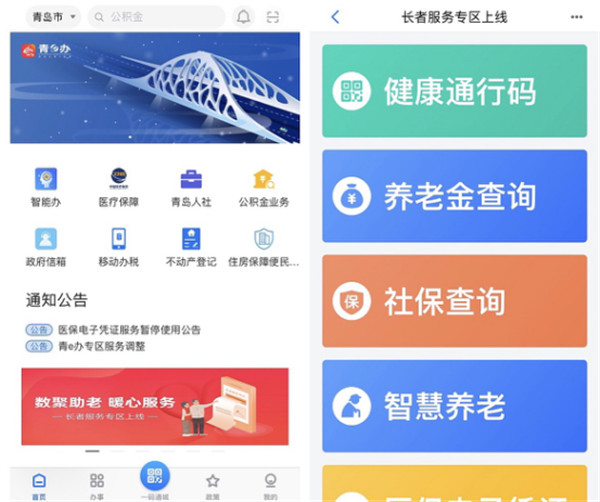Open the 青岛市 city dropdown
600x502 pixels.
[x=52, y=16]
